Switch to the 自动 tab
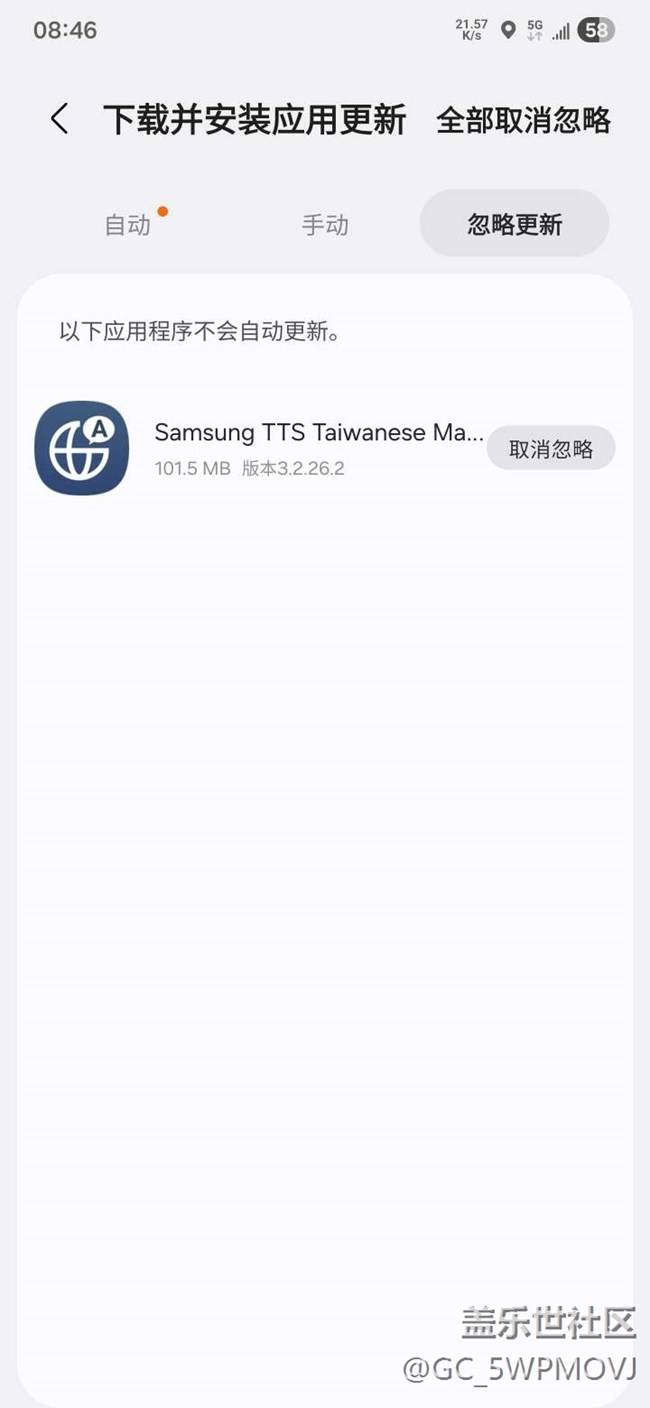650x1408 pixels. pos(128,225)
